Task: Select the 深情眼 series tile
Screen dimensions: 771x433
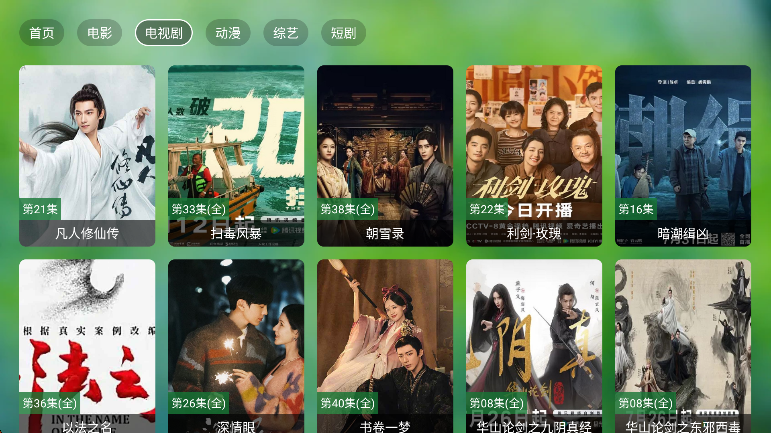Action: (236, 345)
